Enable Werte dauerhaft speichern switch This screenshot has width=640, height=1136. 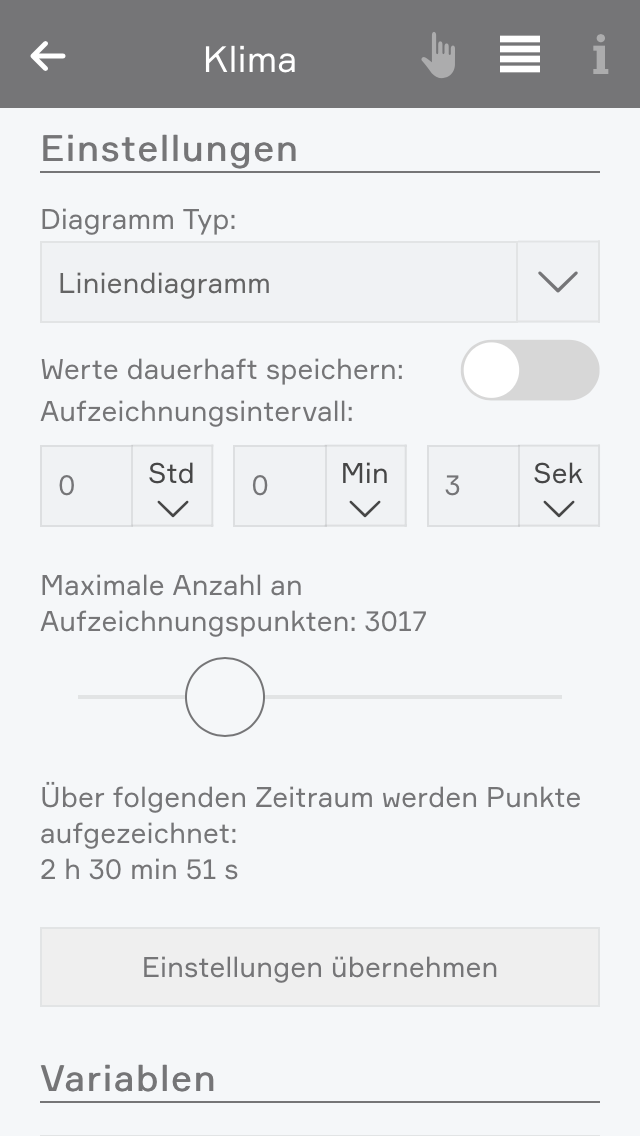pyautogui.click(x=530, y=370)
